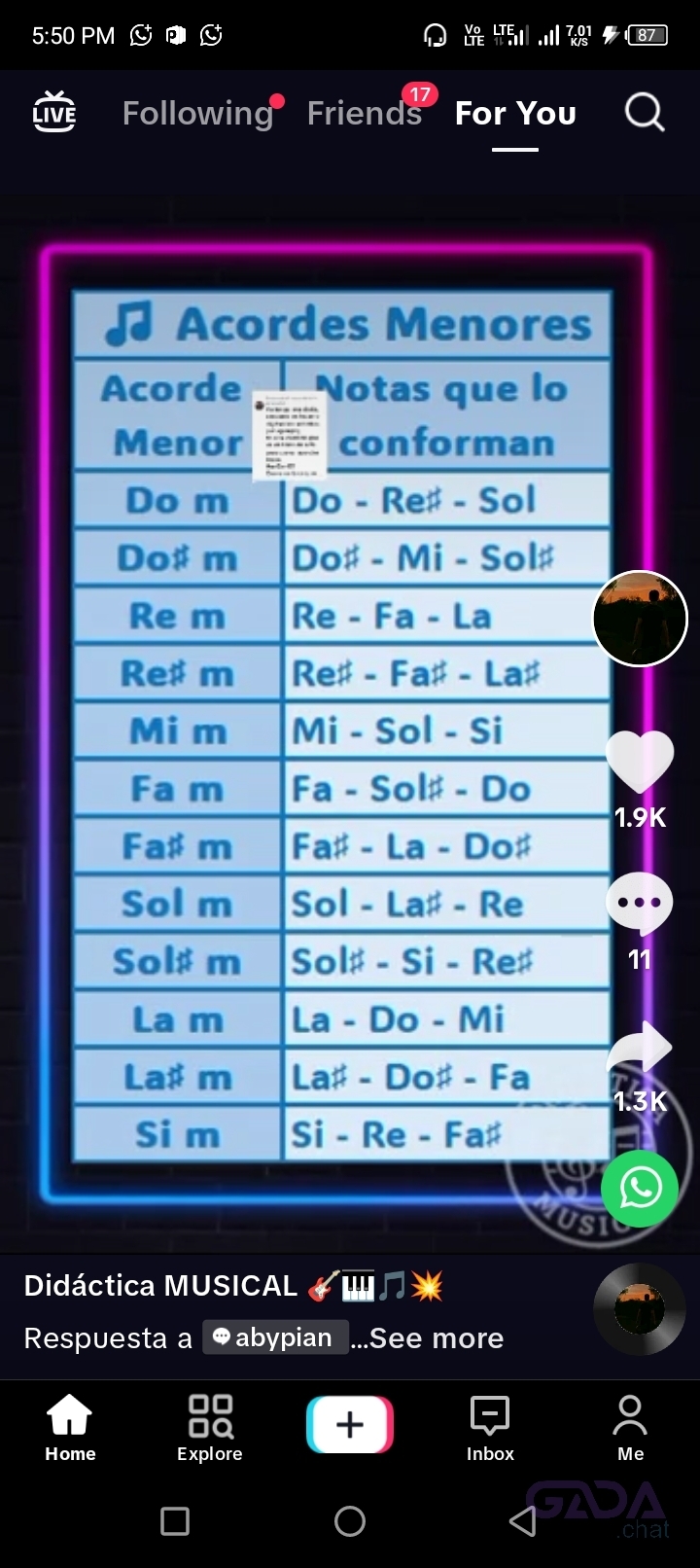
Task: Open the abypian reply mention
Action: point(274,1337)
